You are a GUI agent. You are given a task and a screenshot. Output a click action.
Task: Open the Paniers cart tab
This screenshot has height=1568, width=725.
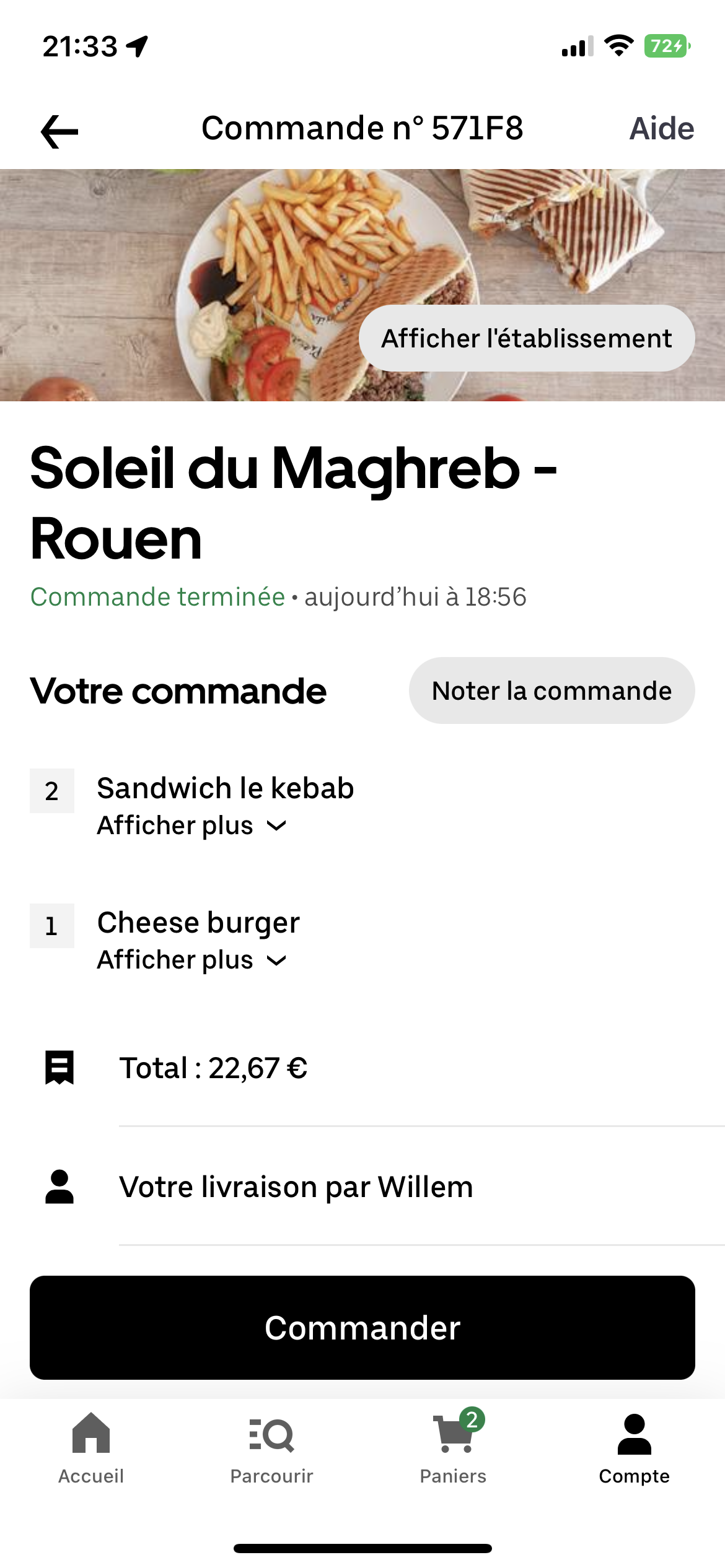click(x=453, y=1449)
